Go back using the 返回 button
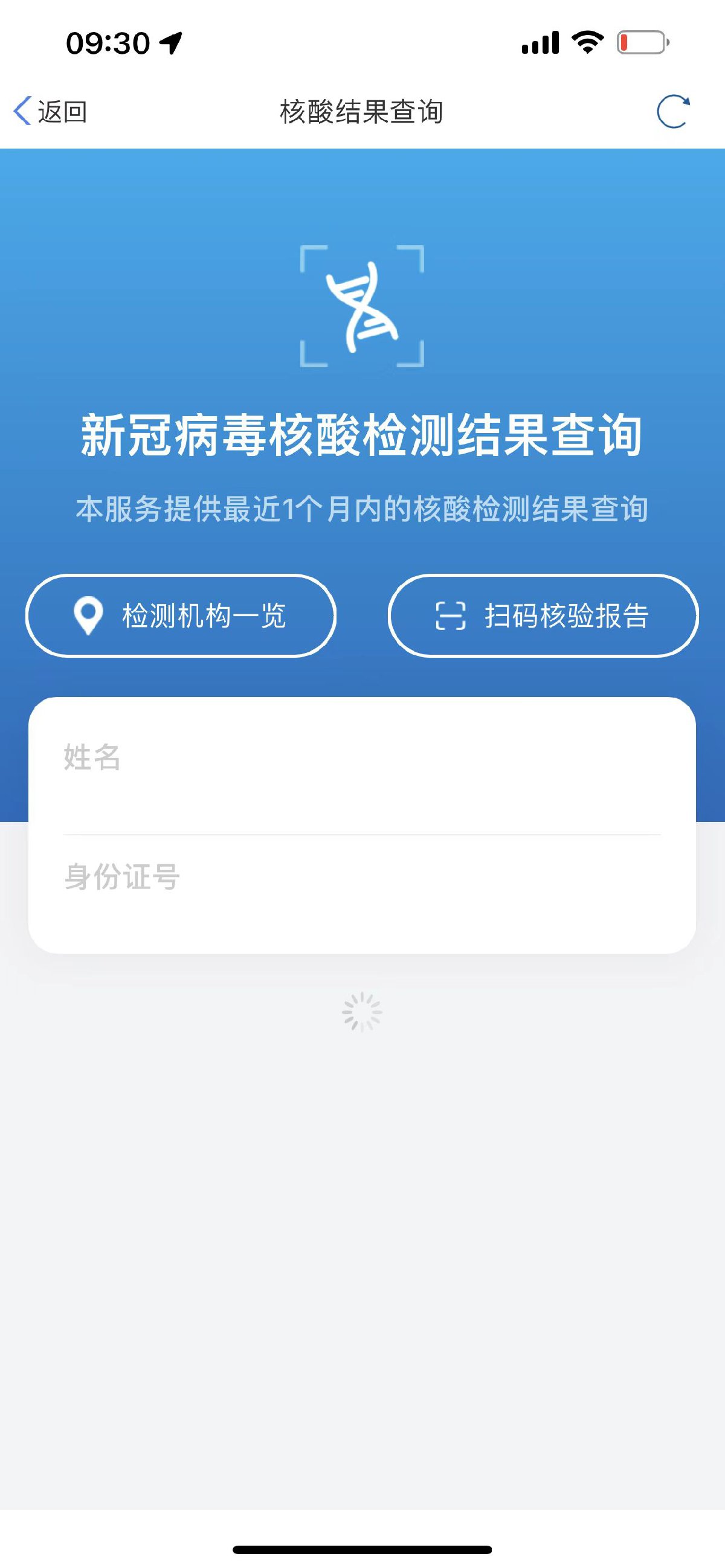The height and width of the screenshot is (1568, 725). [x=50, y=112]
